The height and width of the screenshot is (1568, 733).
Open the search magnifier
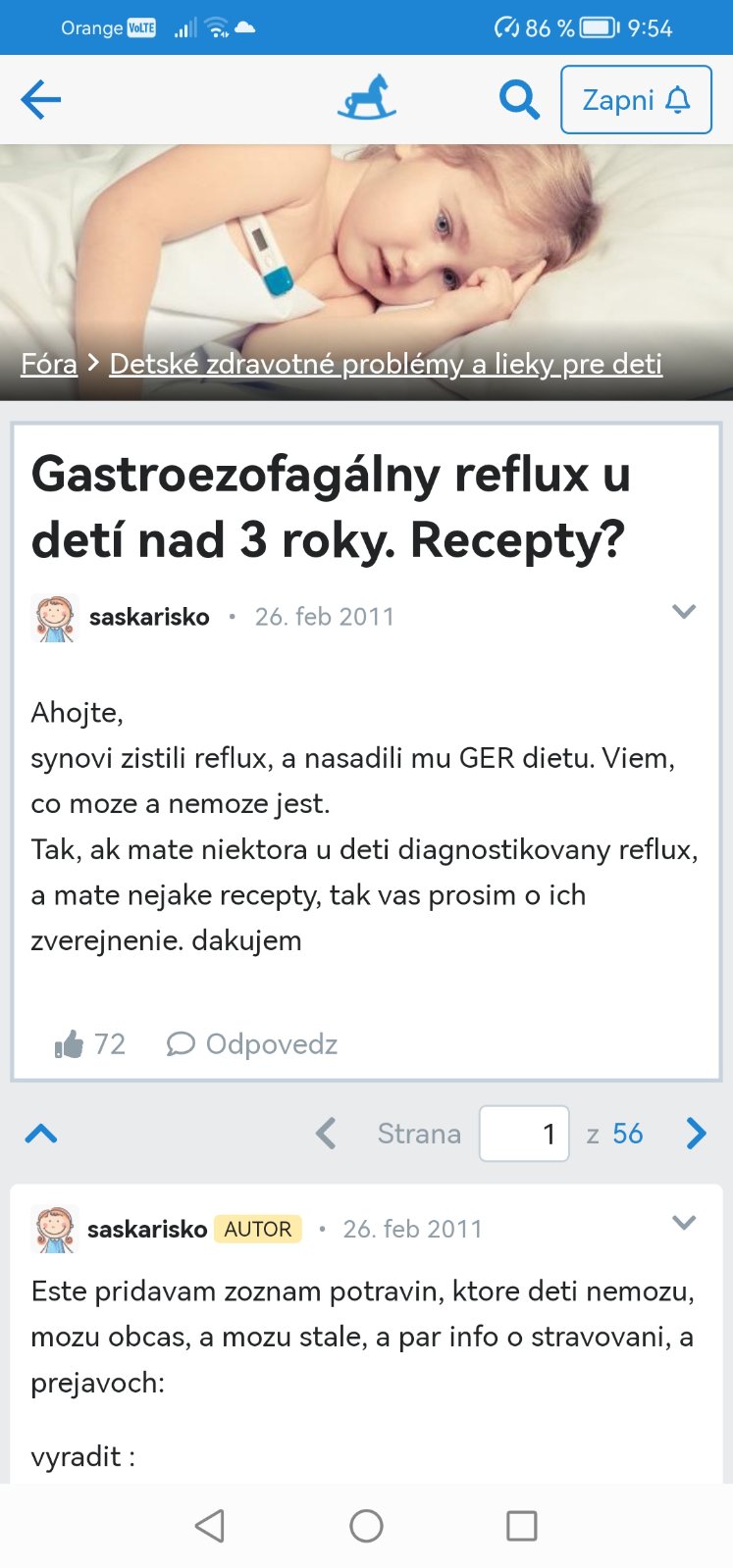click(x=518, y=99)
